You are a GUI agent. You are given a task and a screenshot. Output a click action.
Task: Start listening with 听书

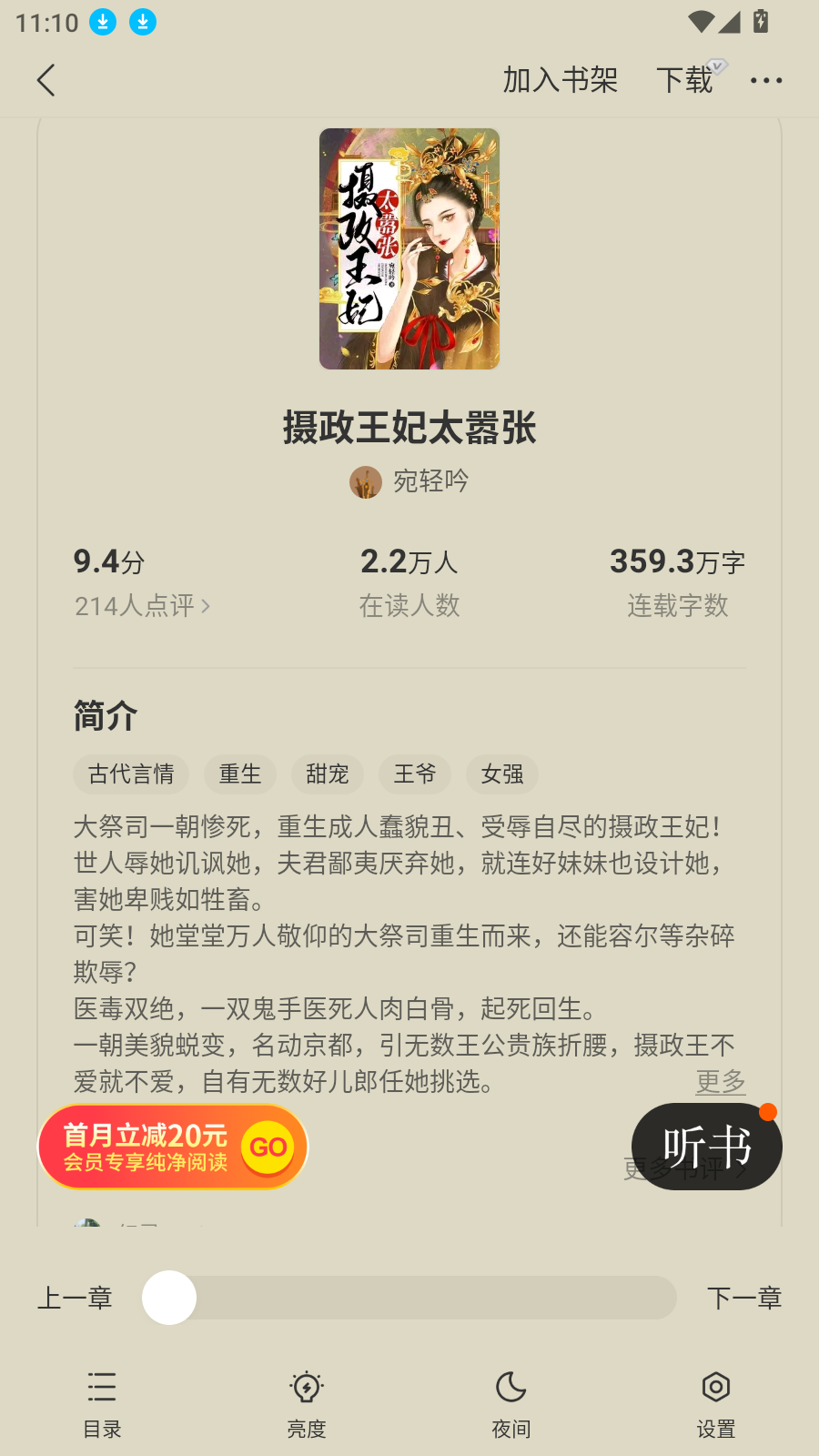(x=706, y=1147)
